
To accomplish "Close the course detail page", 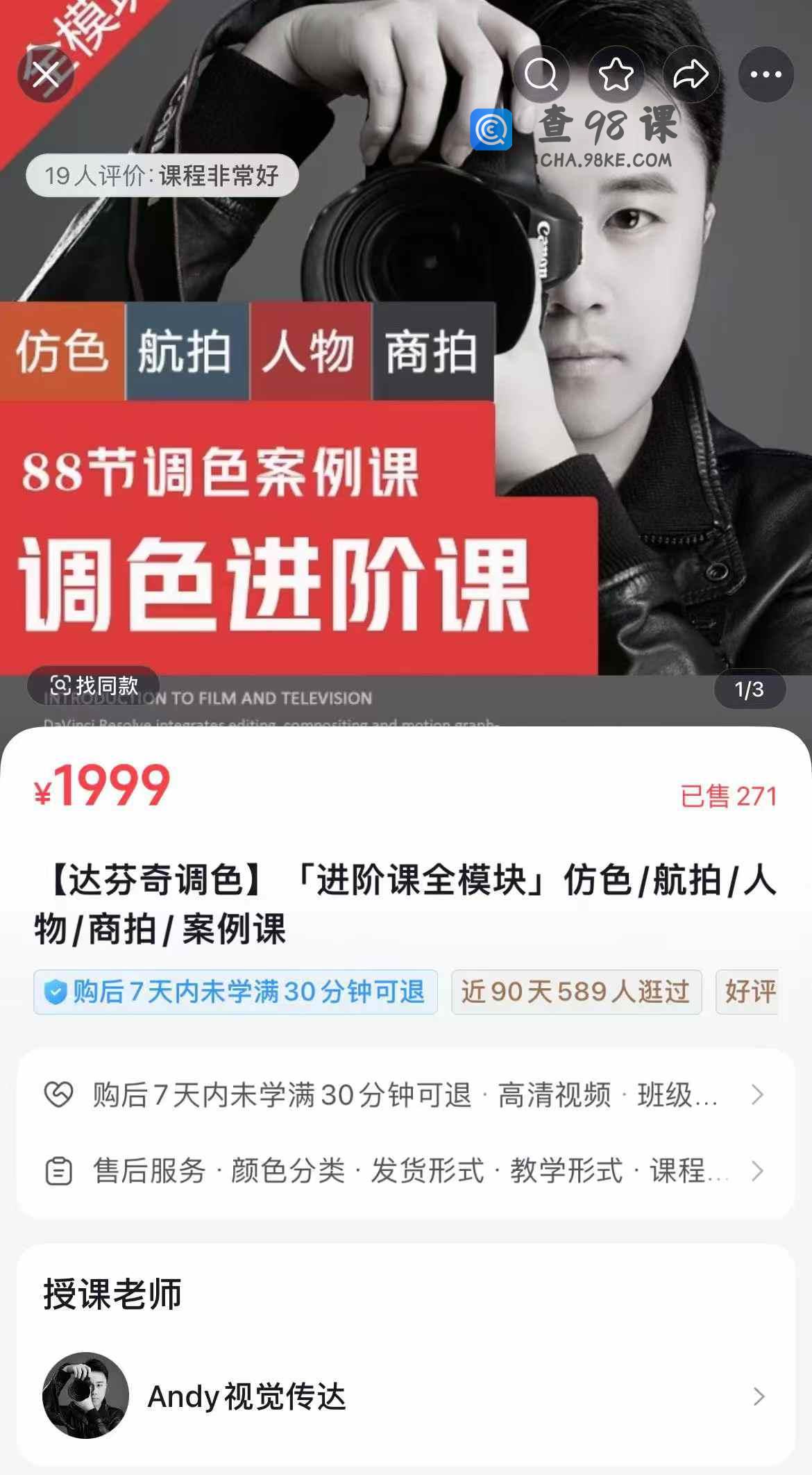I will (46, 74).
